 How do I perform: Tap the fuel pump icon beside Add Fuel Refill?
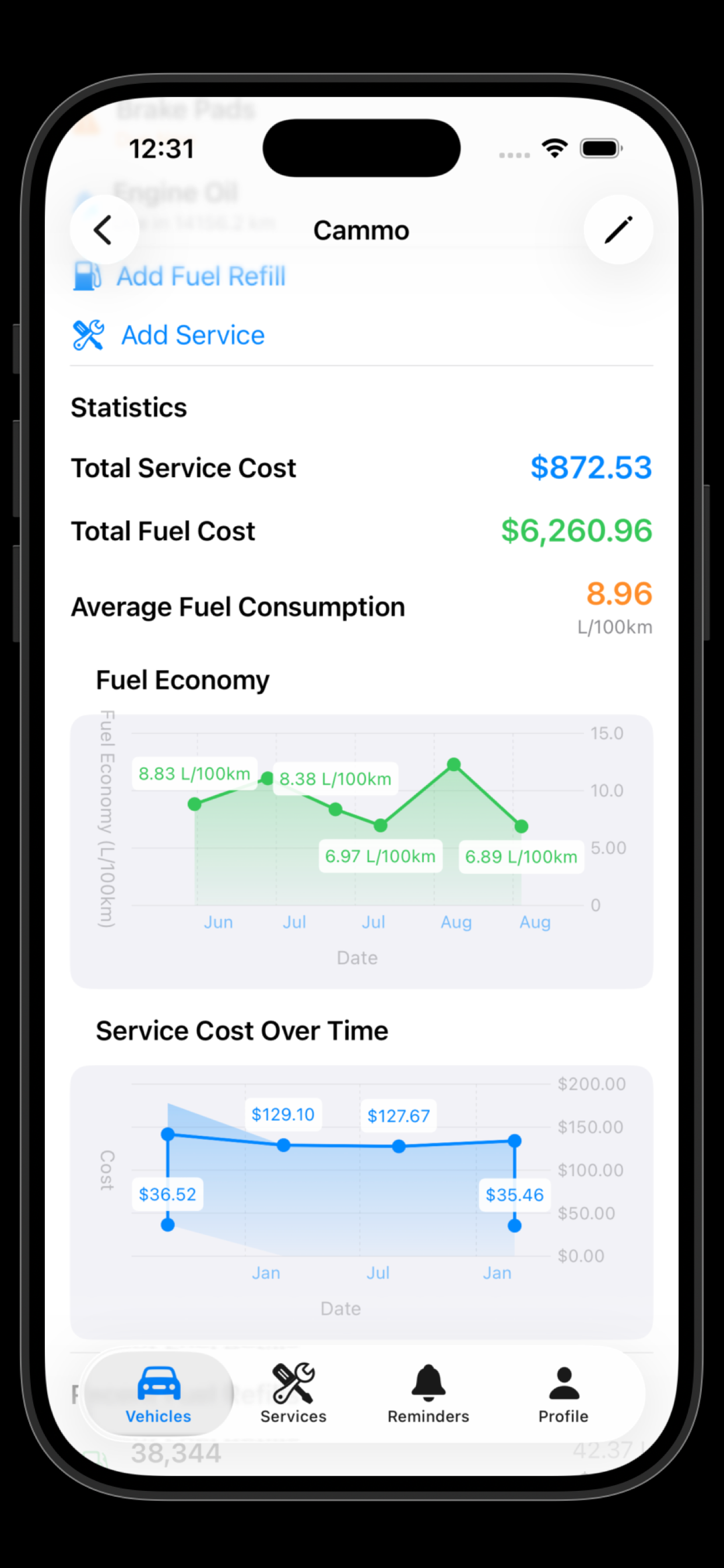point(87,276)
